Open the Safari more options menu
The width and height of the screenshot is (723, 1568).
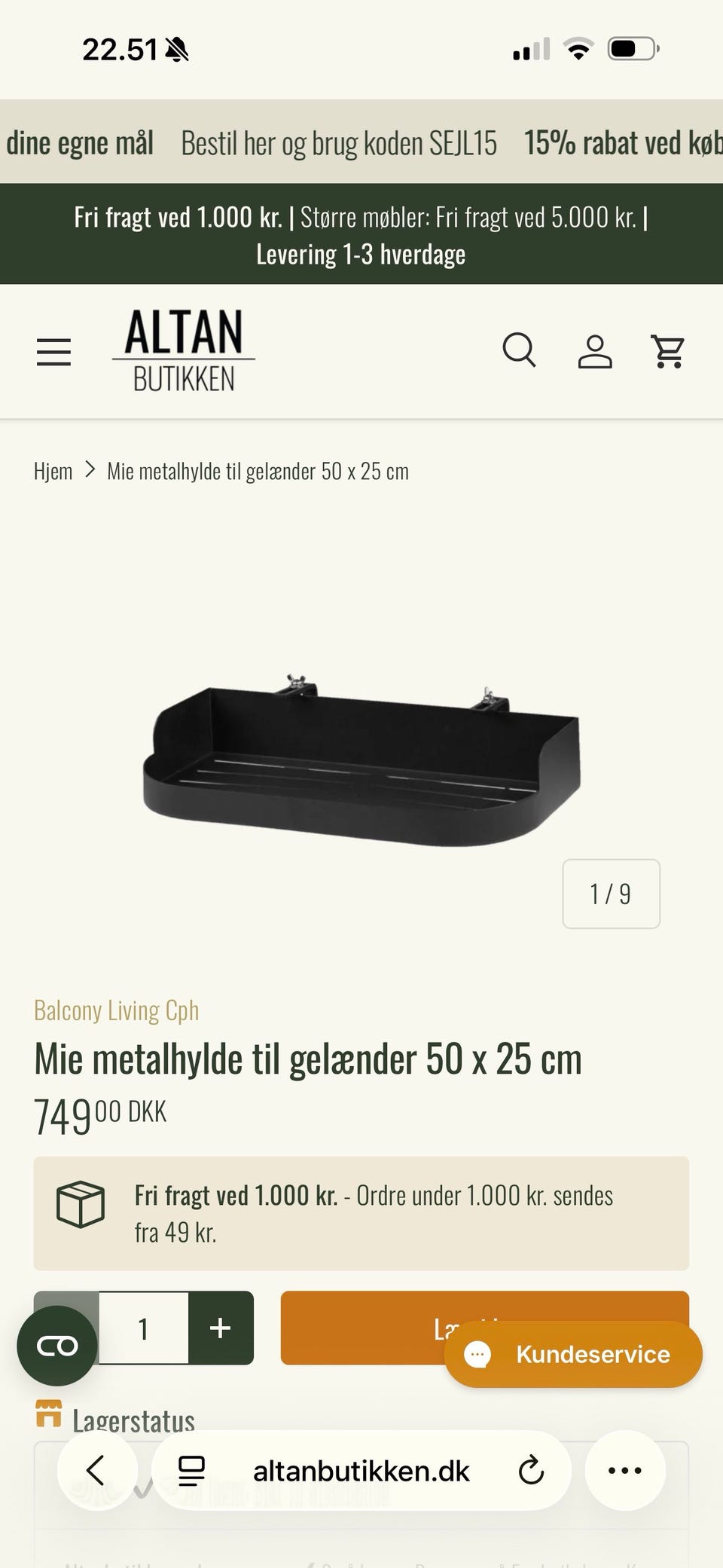point(624,1470)
